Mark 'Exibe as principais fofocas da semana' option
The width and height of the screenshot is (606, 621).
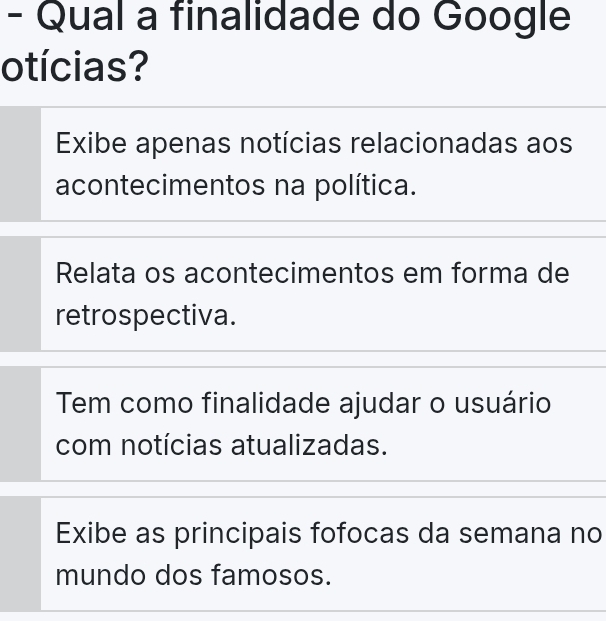pyautogui.click(x=314, y=554)
